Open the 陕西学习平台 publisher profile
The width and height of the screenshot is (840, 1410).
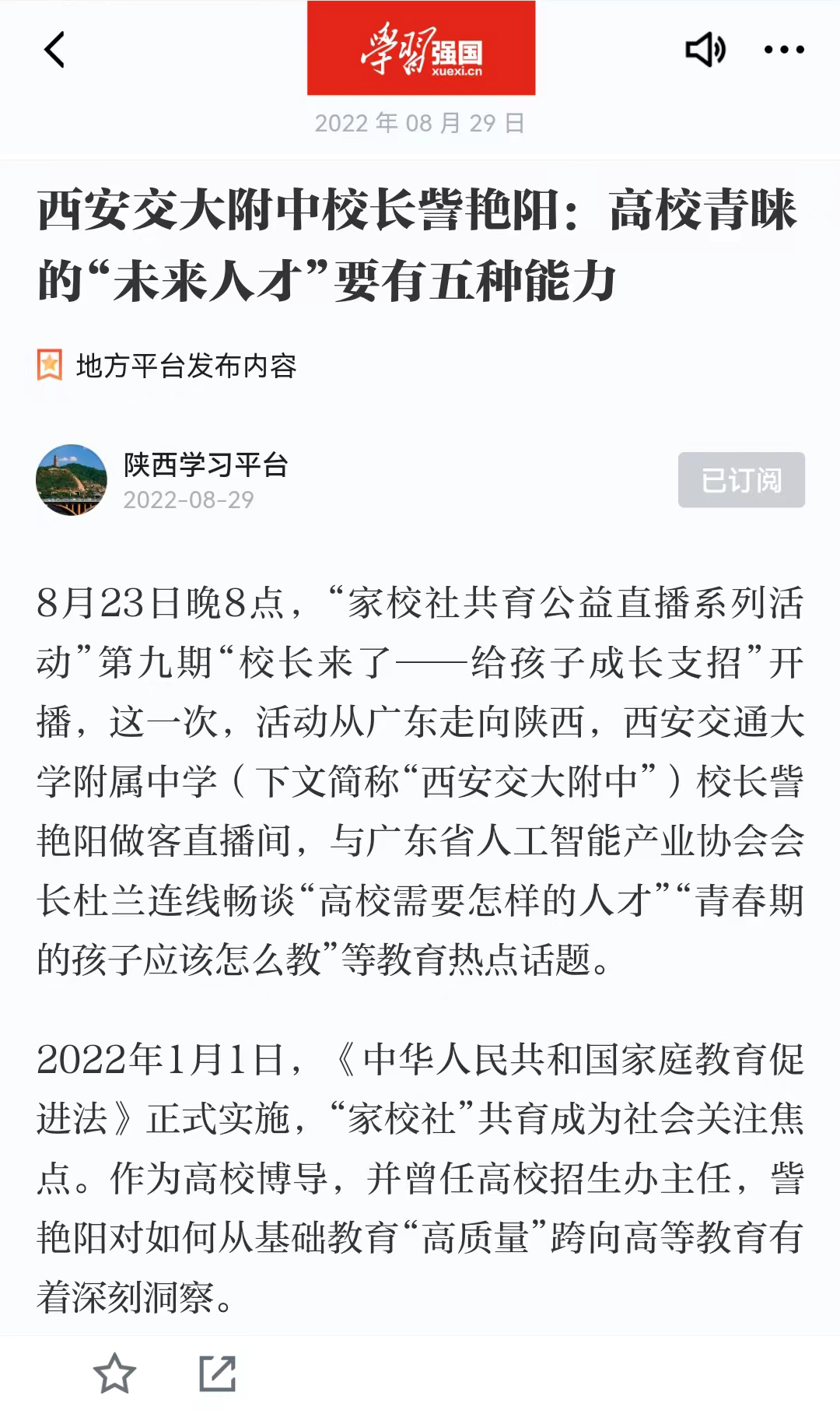pos(205,465)
